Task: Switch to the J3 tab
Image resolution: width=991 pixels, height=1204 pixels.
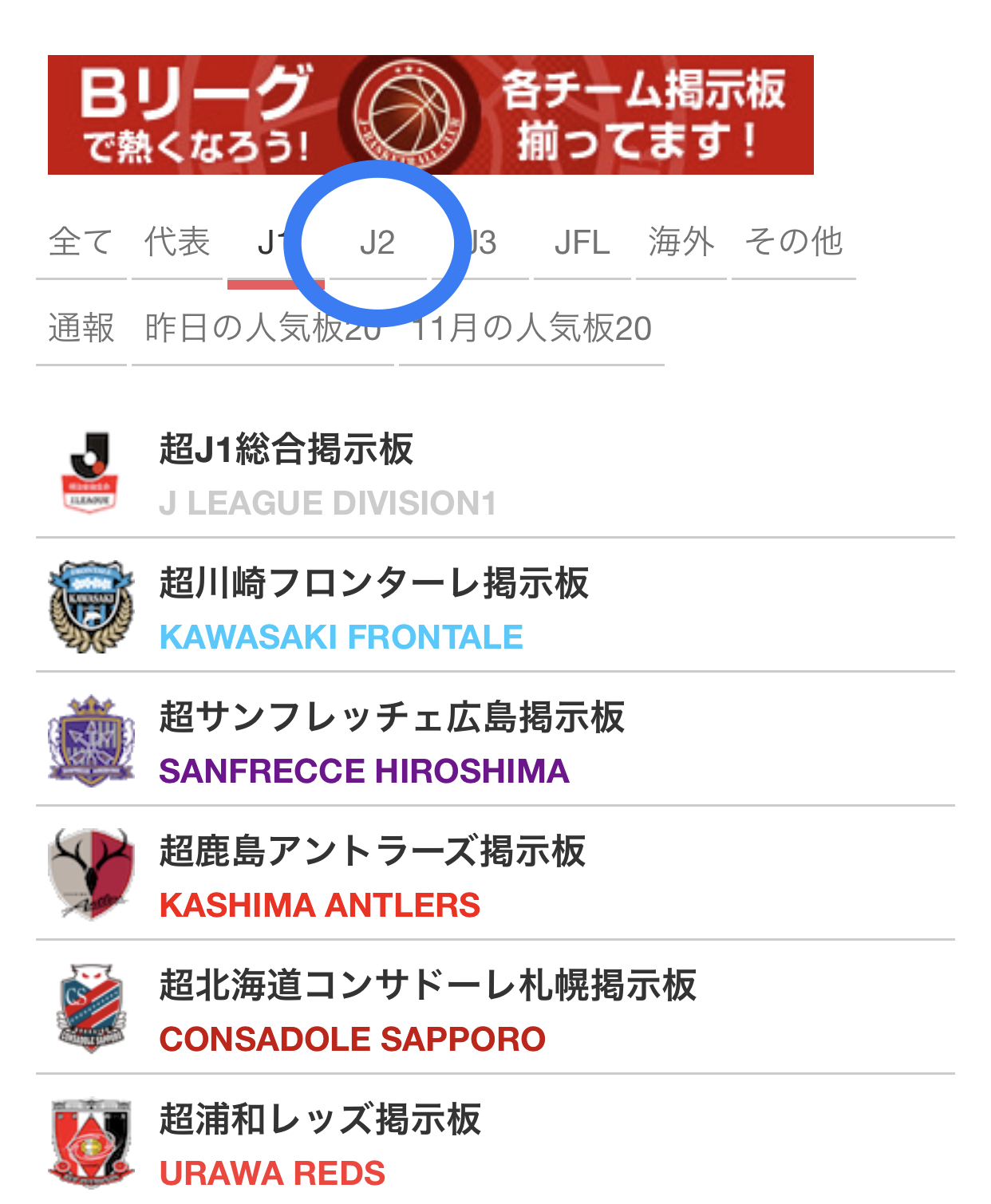Action: (483, 243)
